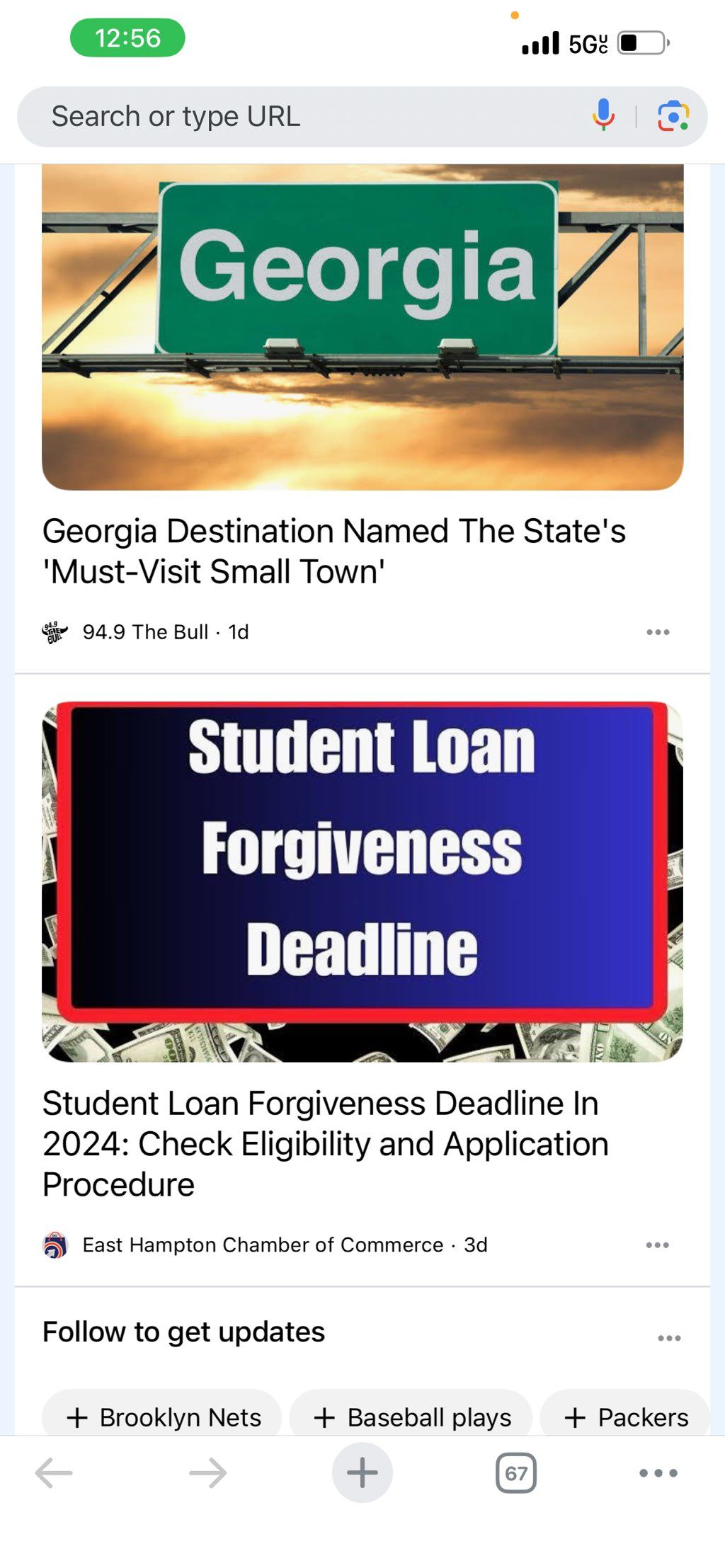This screenshot has height=1568, width=725.
Task: Go forward to the next page
Action: pos(208,1473)
